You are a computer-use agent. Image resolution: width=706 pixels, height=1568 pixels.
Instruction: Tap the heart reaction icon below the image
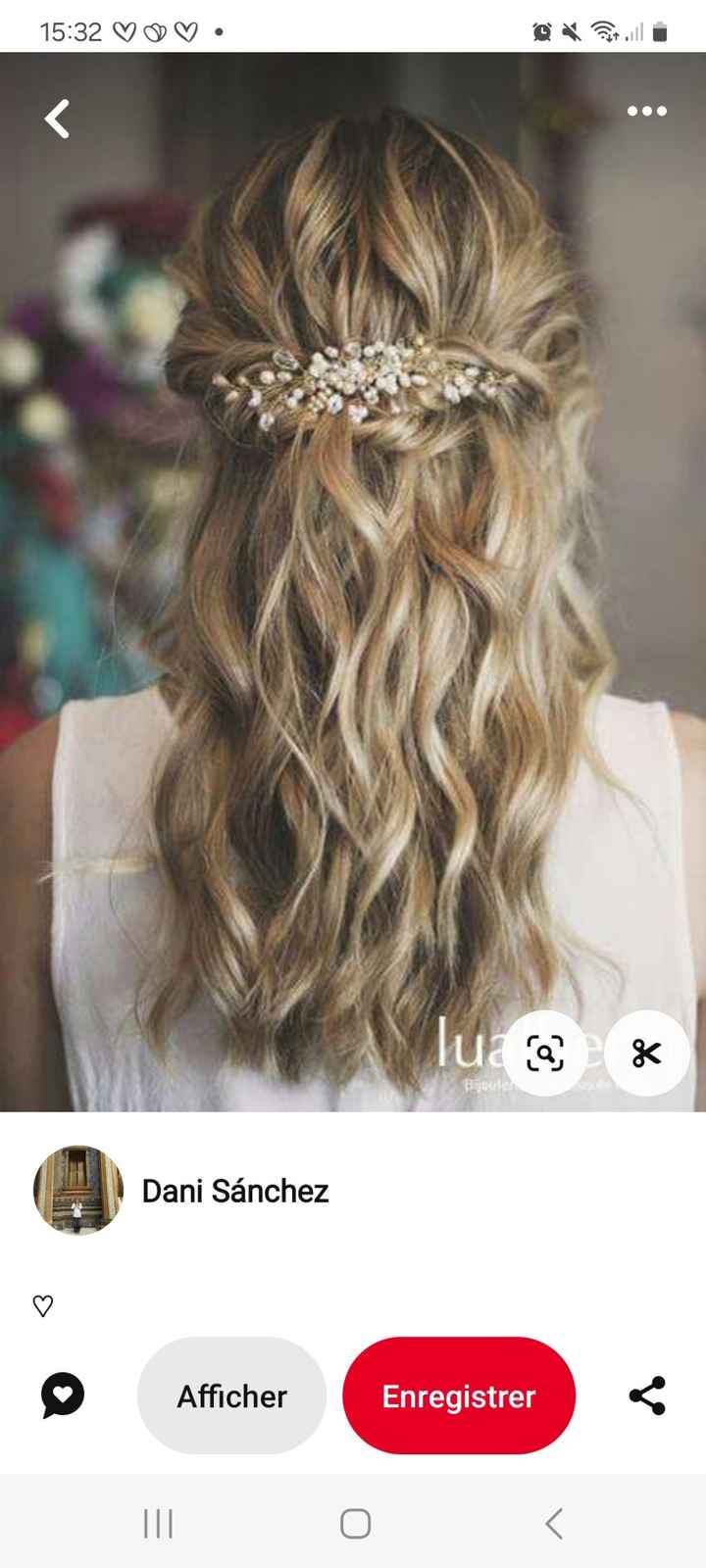(x=43, y=1305)
